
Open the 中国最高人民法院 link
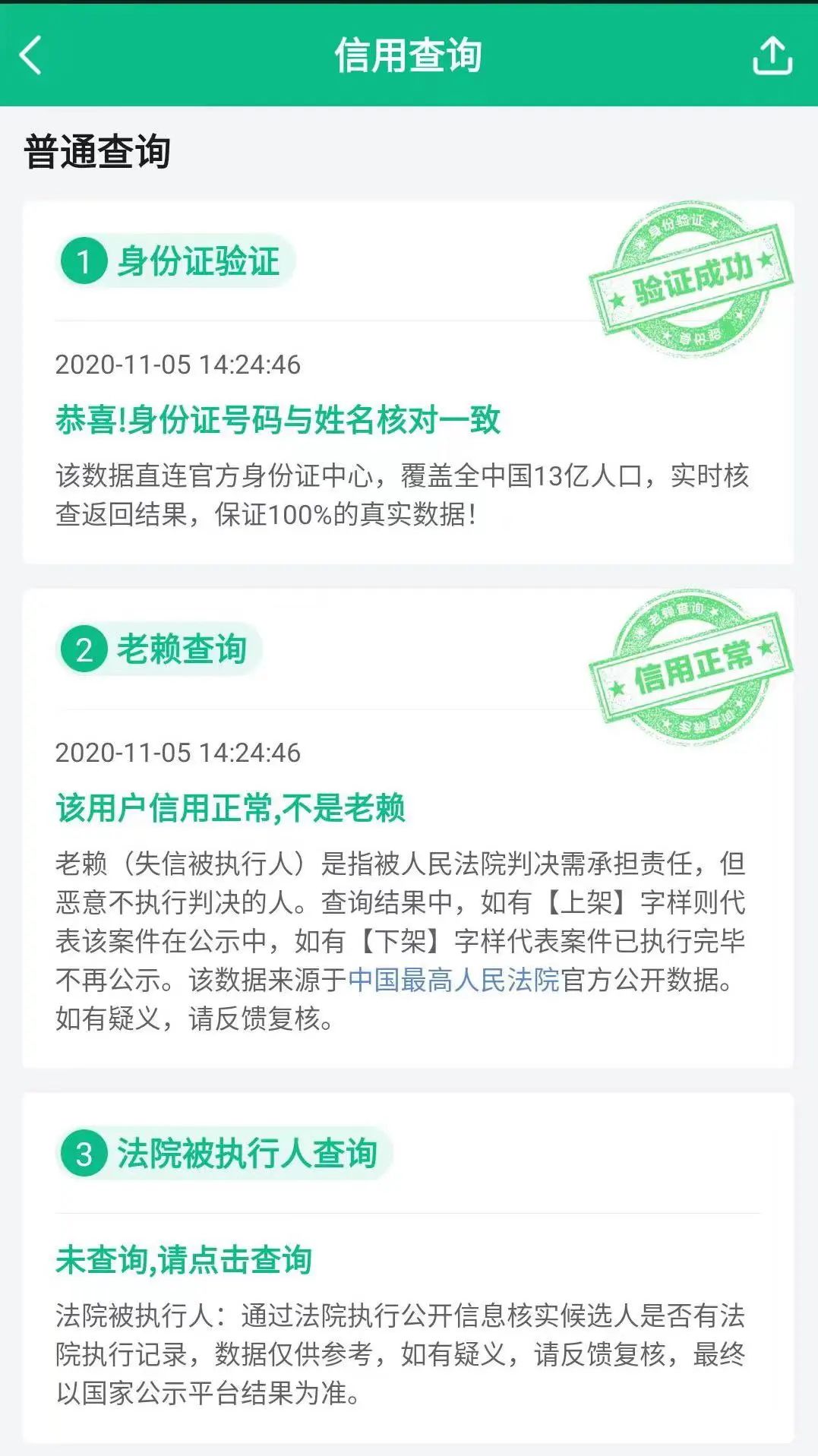[x=453, y=980]
